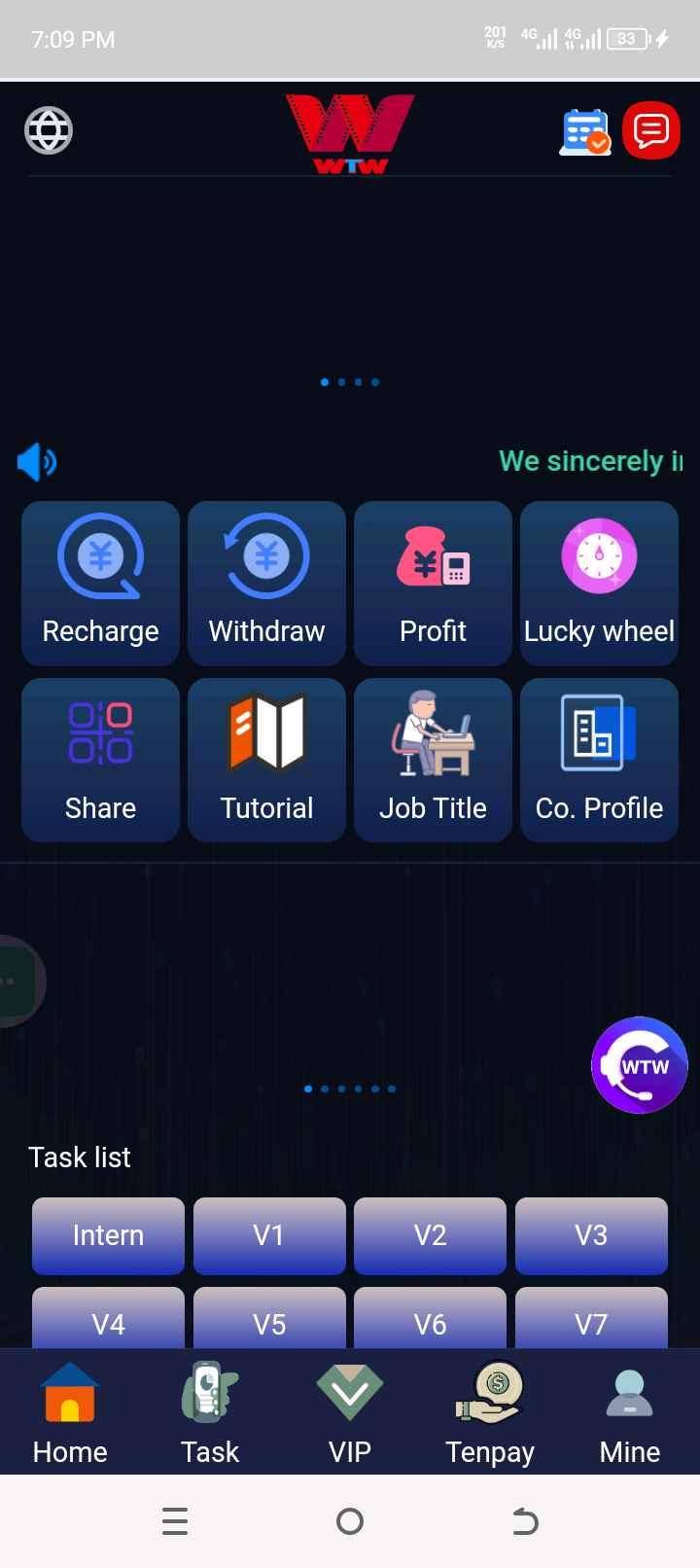Screen dimensions: 700x1568
Task: Open Co. Profile tile
Action: pos(599,760)
